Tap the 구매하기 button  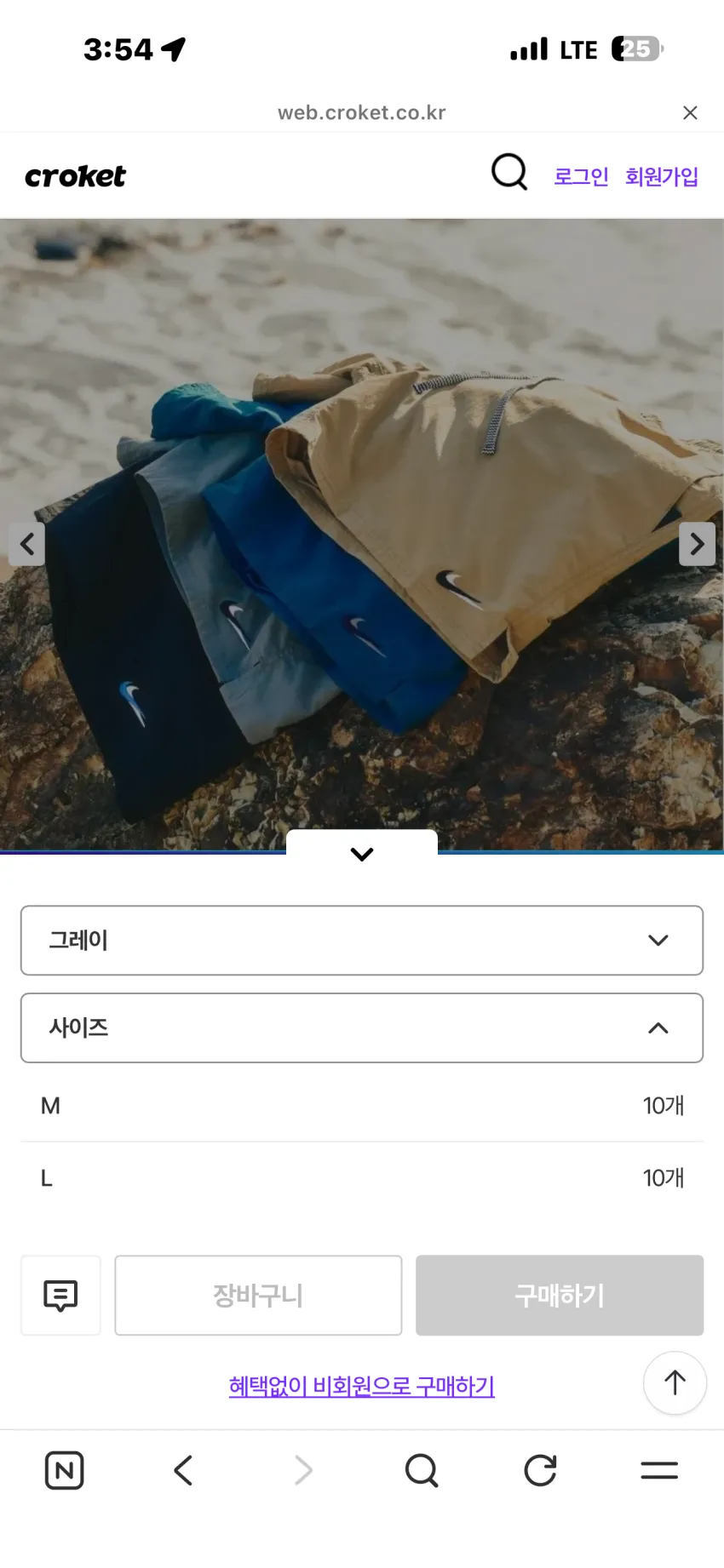(560, 1296)
